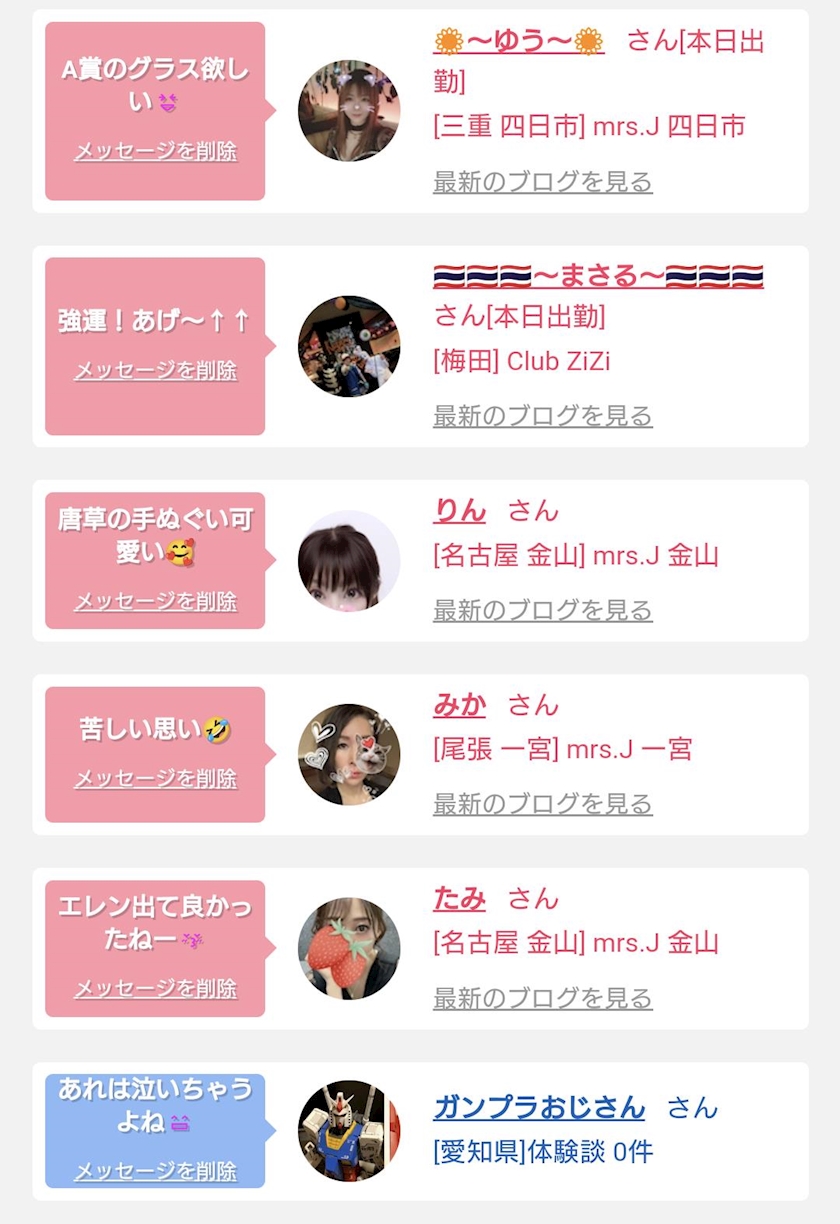The height and width of the screenshot is (1224, 840).
Task: Open りん's profile name link
Action: (460, 510)
